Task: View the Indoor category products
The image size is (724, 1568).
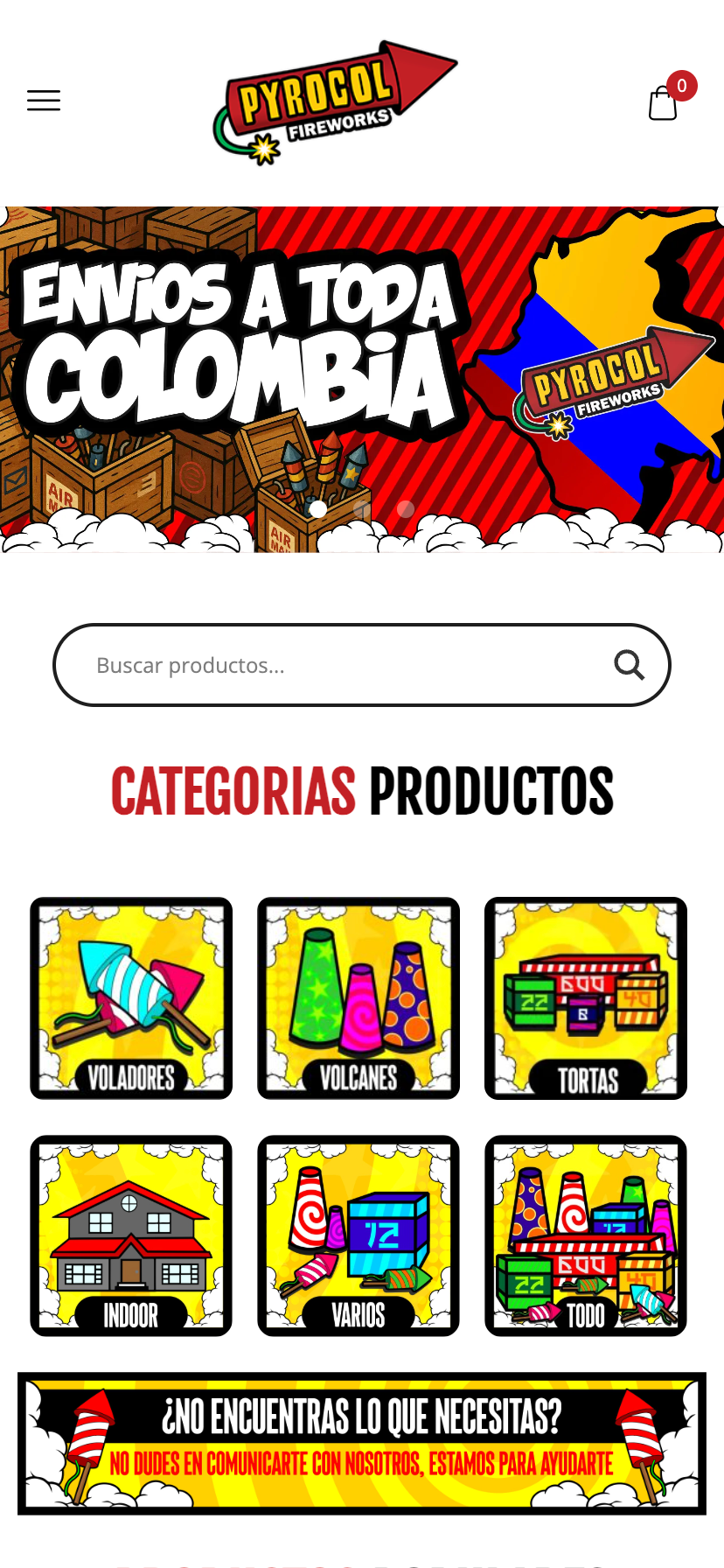Action: coord(131,1235)
